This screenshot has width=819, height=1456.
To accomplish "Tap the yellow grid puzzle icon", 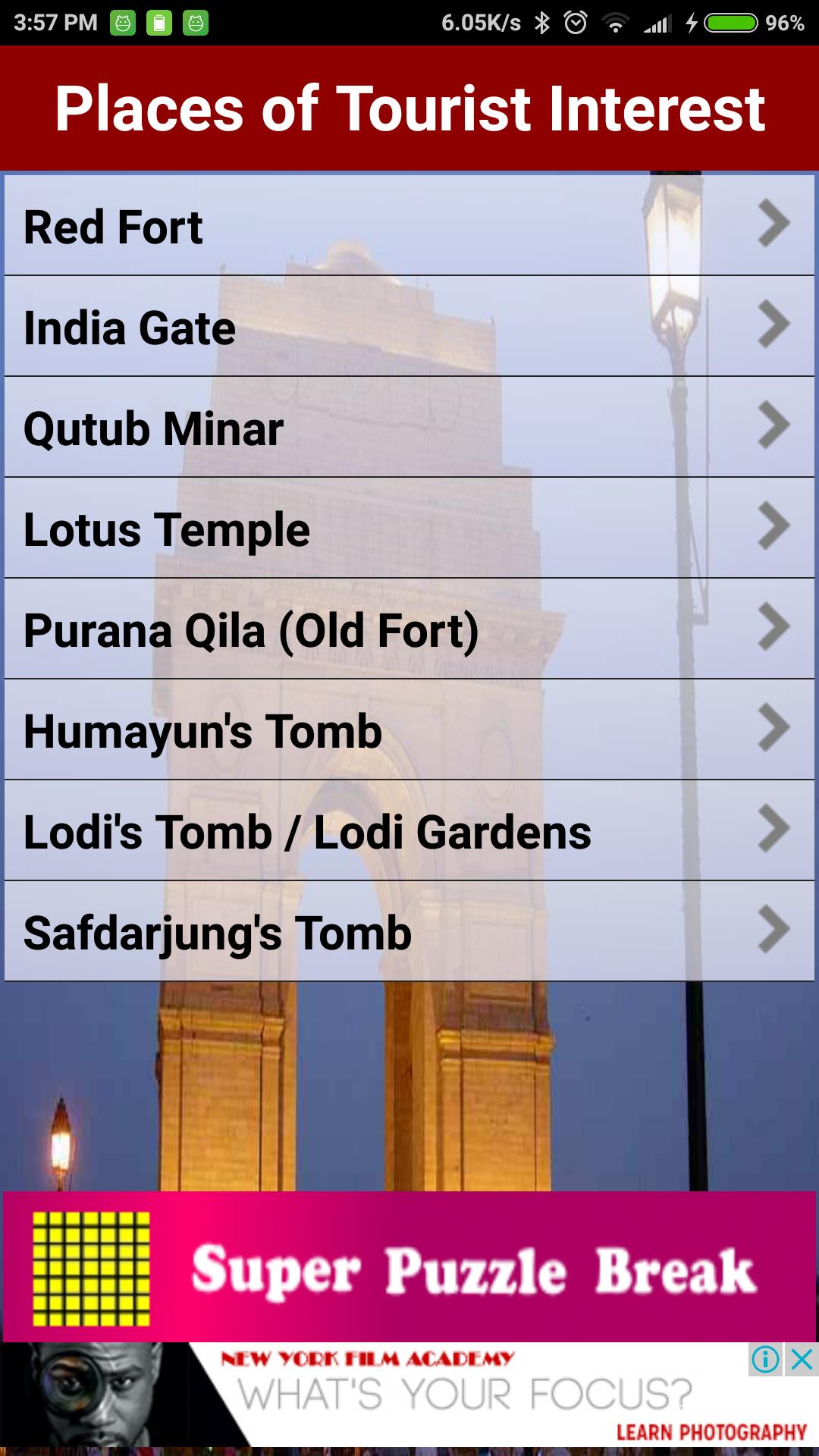I will click(x=91, y=1269).
